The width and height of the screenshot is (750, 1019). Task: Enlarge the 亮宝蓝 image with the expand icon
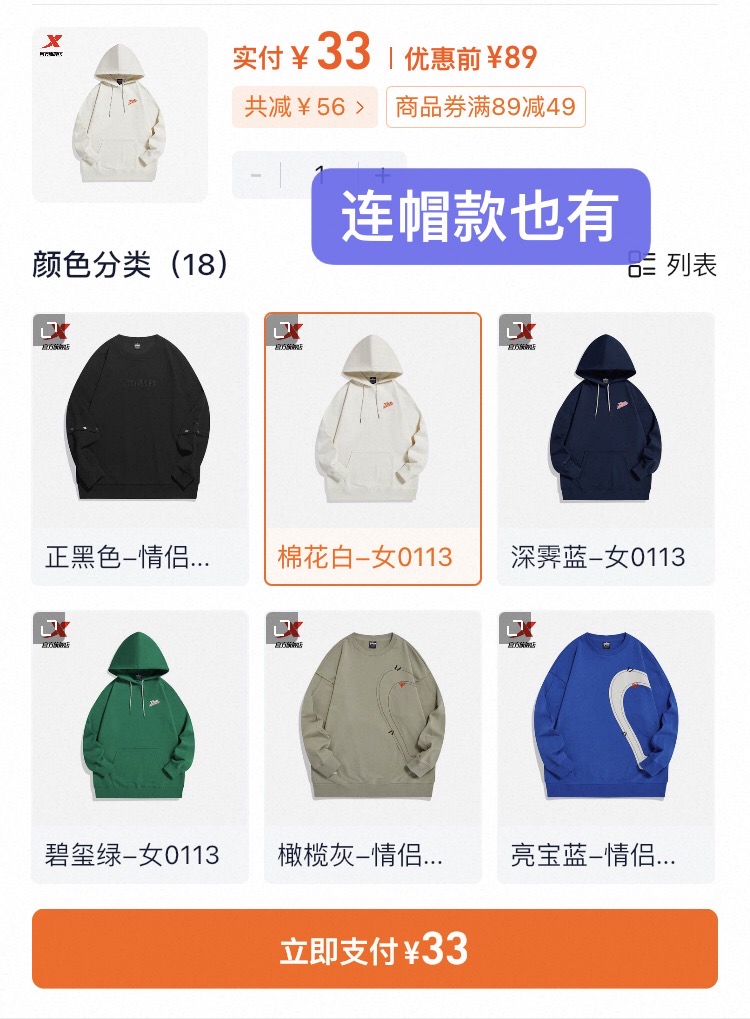[x=515, y=627]
